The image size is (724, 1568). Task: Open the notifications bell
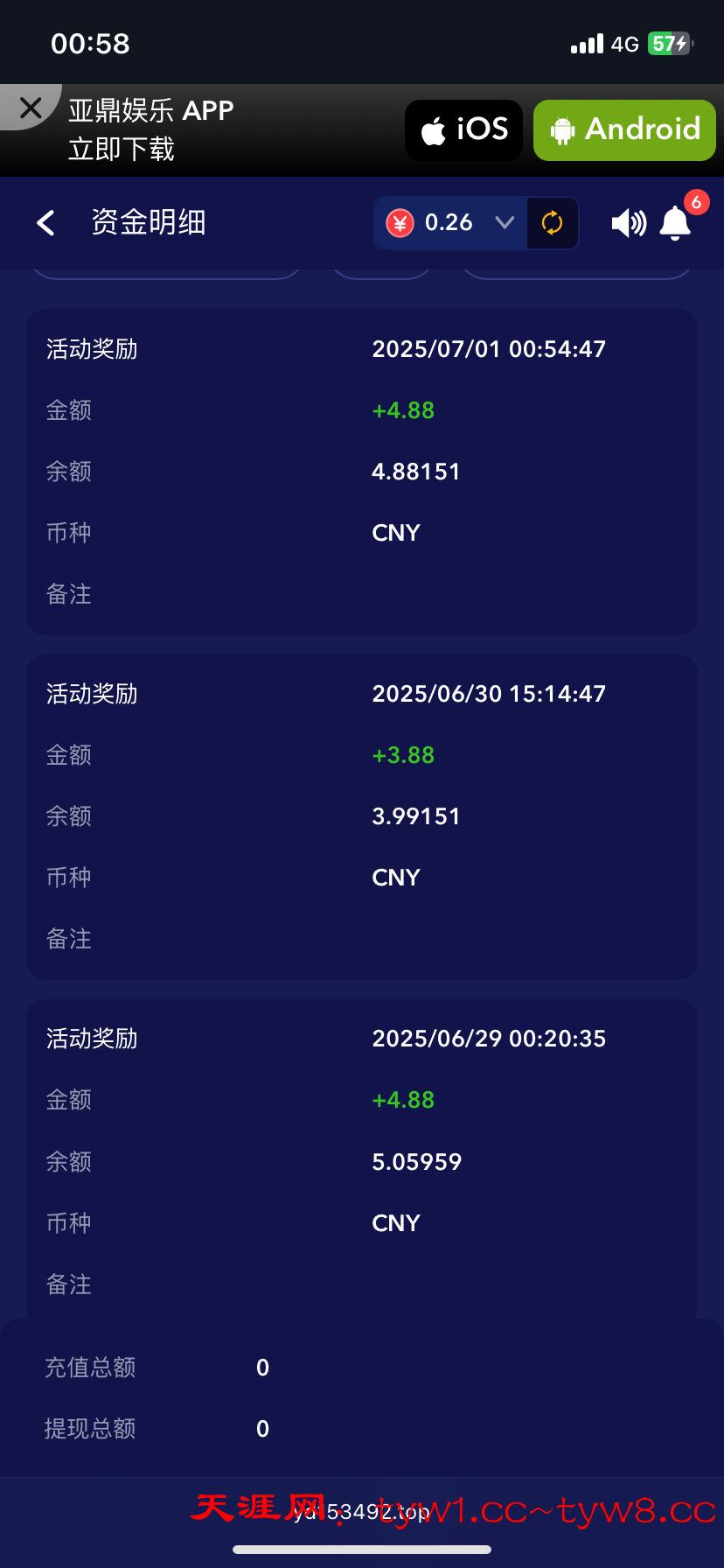pos(675,223)
